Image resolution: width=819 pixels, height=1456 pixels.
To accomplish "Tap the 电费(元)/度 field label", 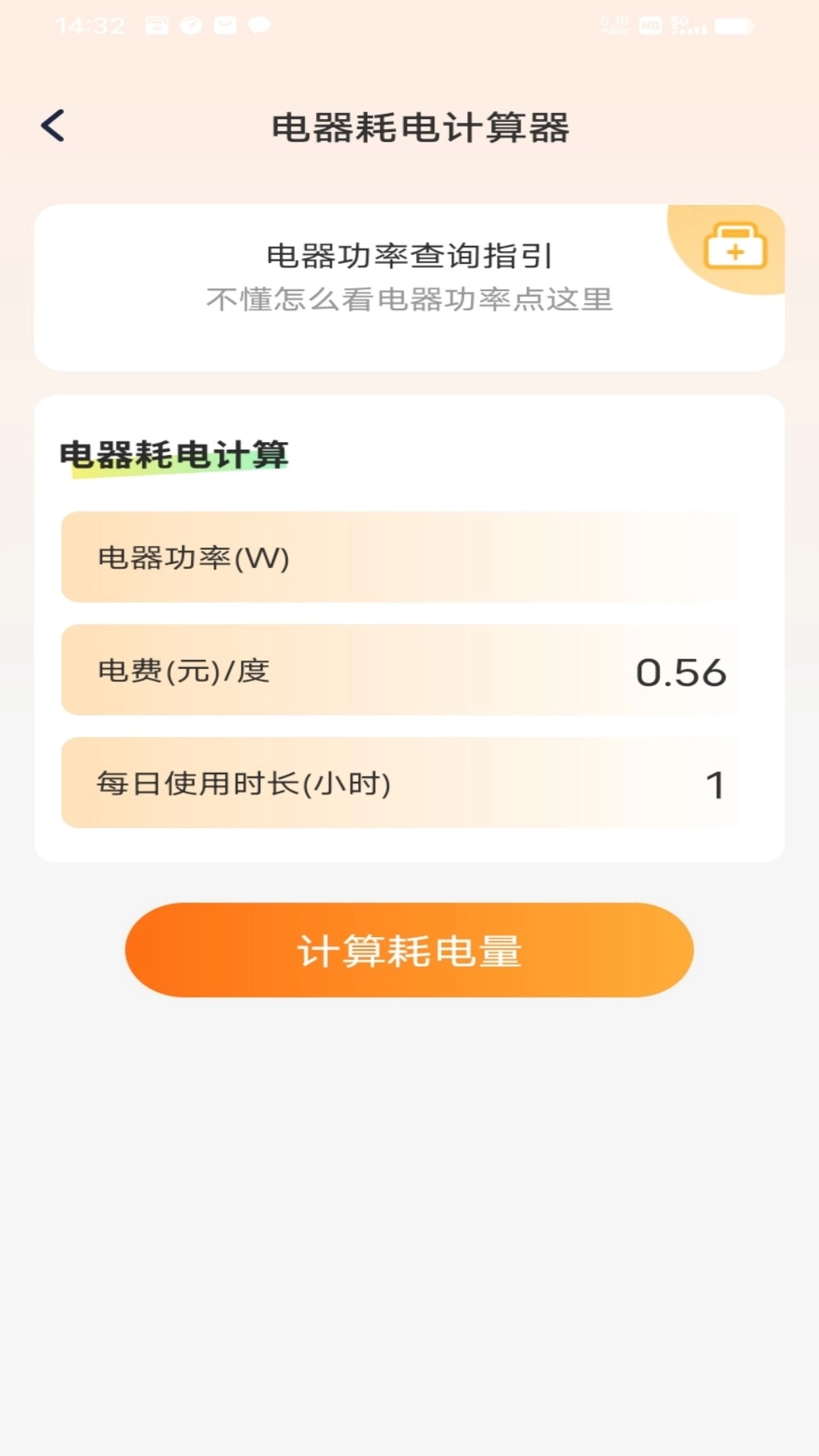I will pyautogui.click(x=182, y=670).
